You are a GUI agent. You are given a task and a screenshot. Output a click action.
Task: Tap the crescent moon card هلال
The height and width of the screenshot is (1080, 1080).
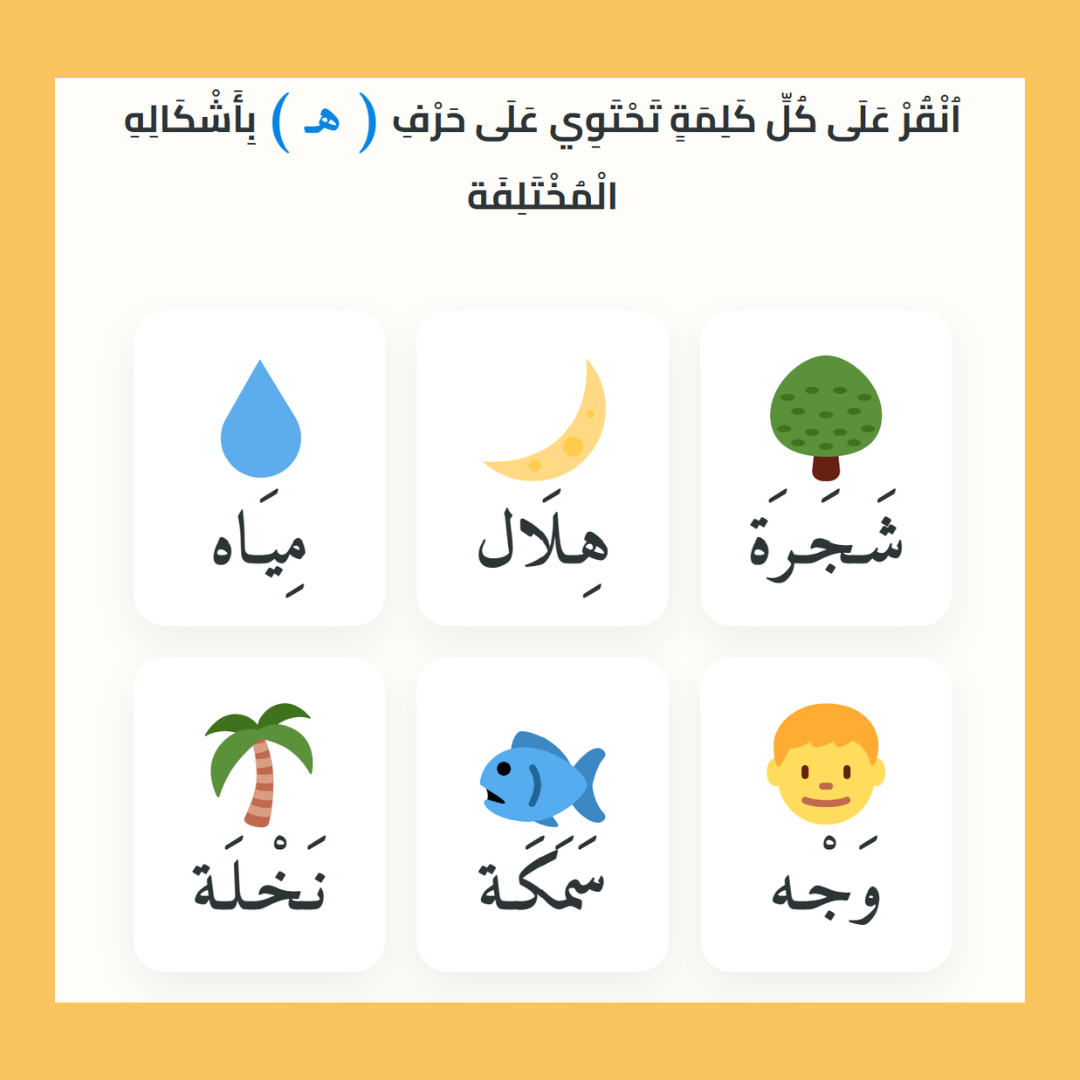(543, 468)
